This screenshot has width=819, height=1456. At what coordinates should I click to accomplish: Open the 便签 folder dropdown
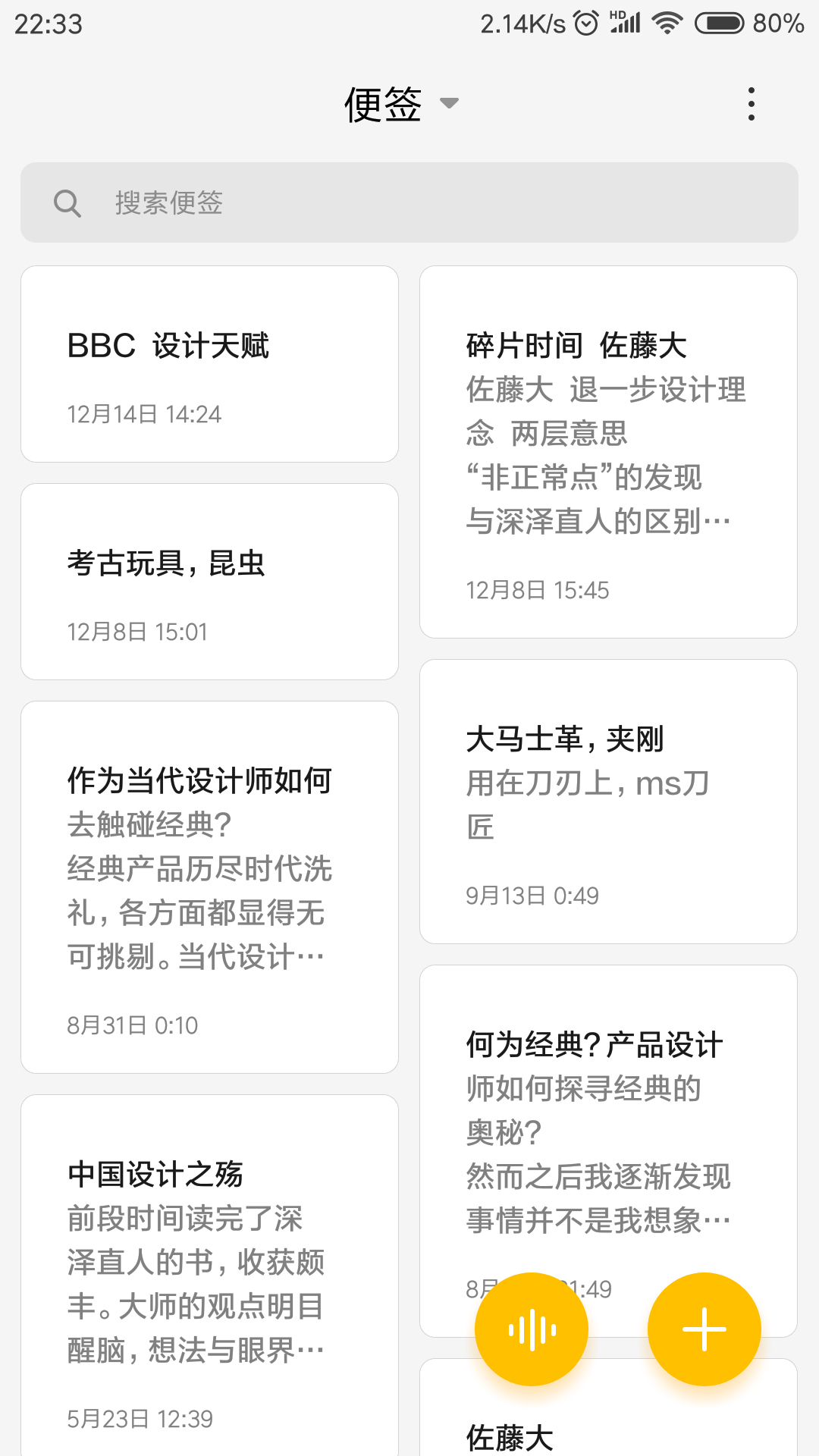coord(400,104)
